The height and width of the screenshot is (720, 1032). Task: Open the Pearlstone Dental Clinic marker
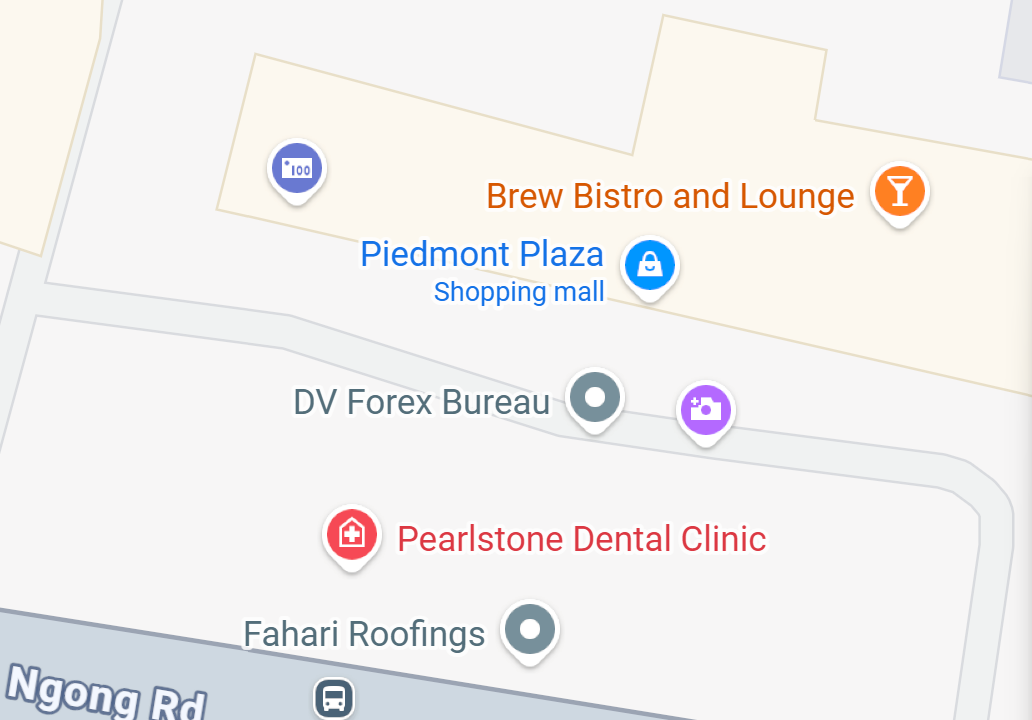[x=351, y=534]
